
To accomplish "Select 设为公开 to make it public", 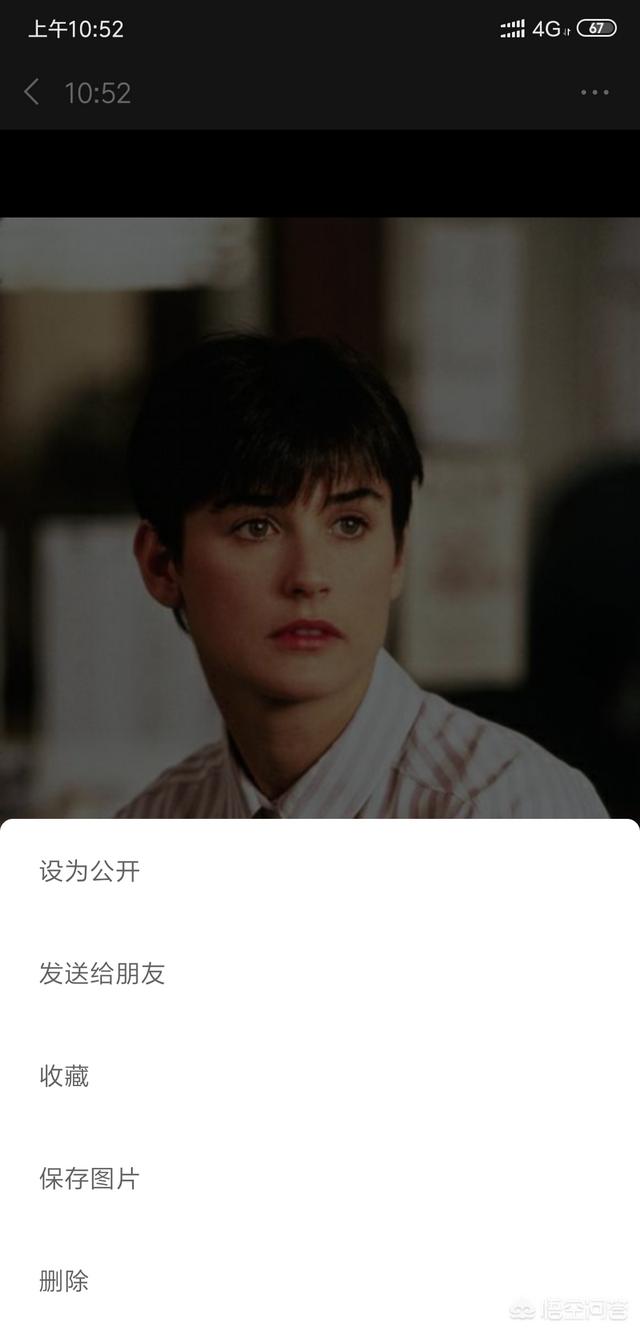I will (x=90, y=872).
